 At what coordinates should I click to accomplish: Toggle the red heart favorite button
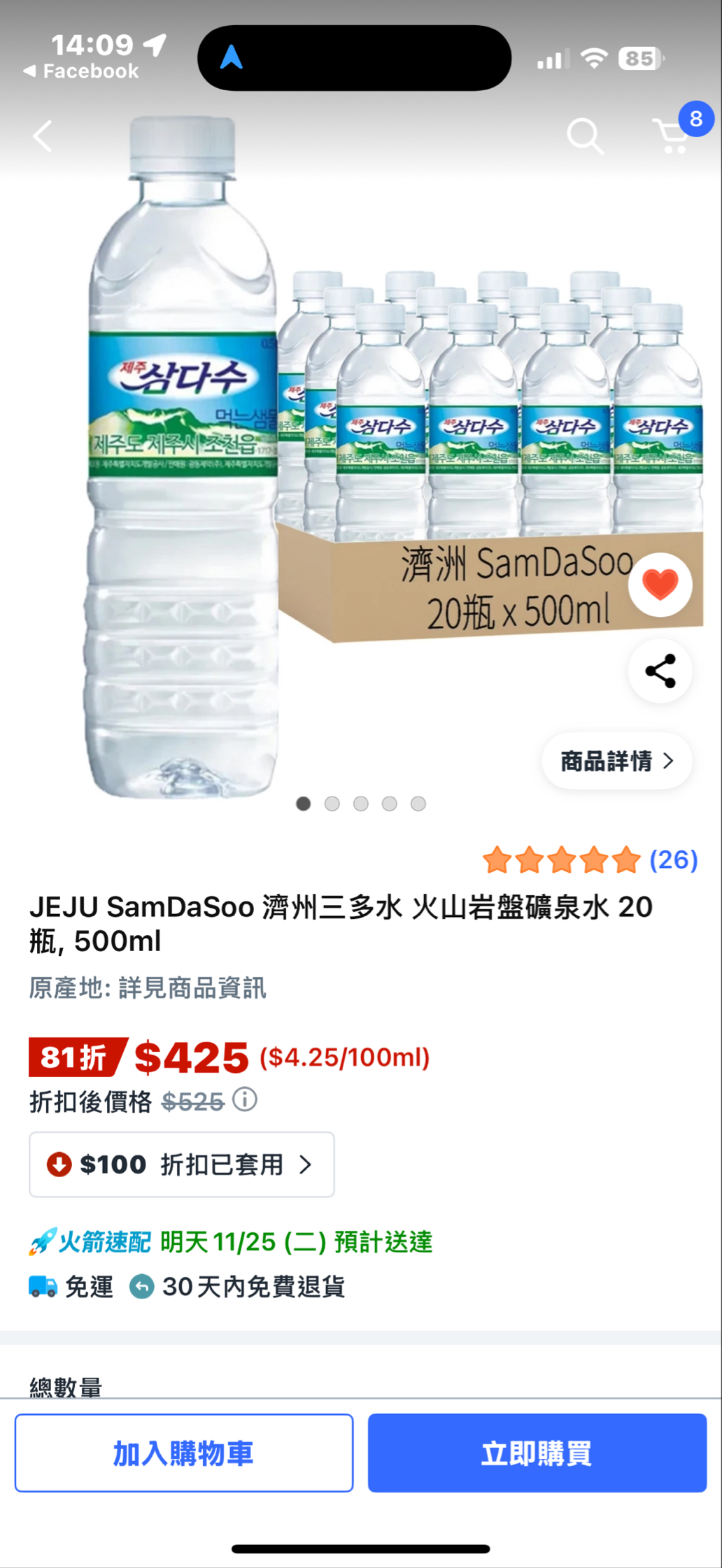pos(660,585)
